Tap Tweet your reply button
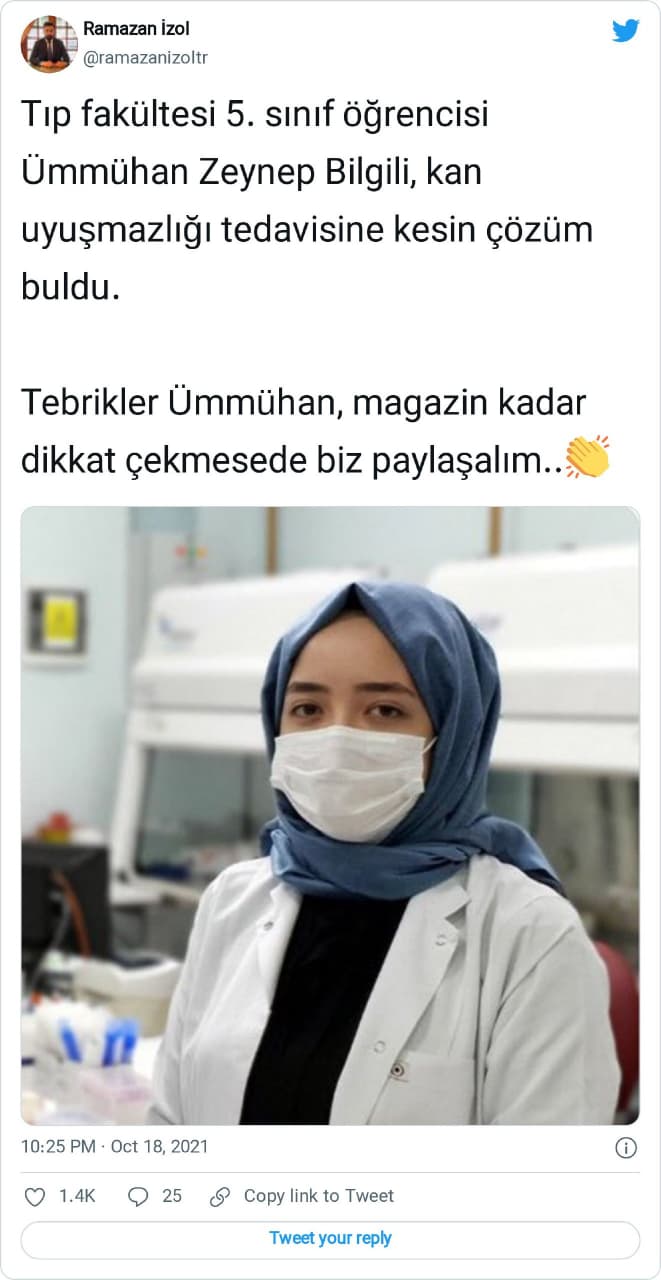This screenshot has width=661, height=1280. (330, 1238)
